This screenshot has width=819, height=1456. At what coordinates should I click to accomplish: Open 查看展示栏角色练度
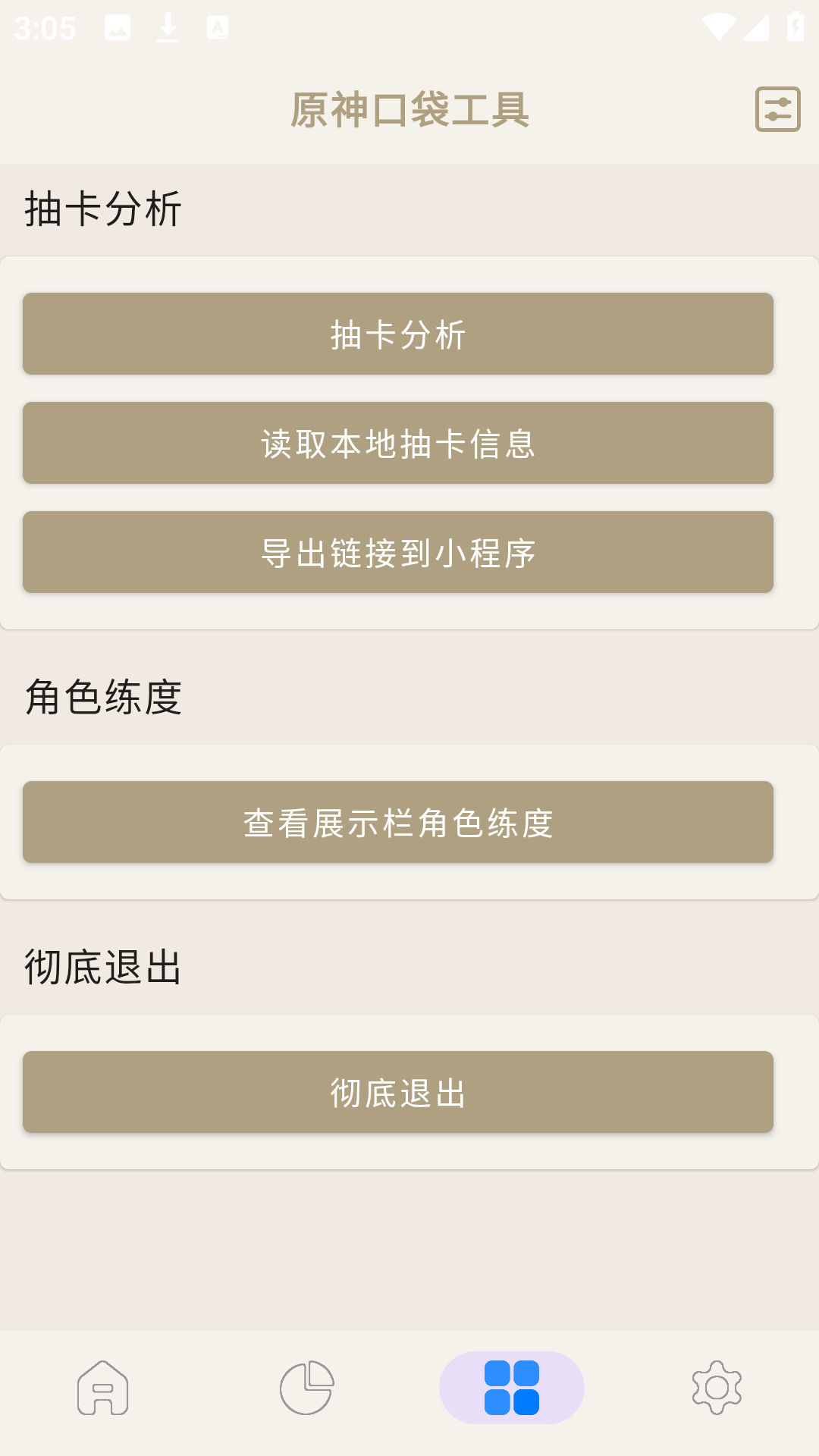point(398,822)
